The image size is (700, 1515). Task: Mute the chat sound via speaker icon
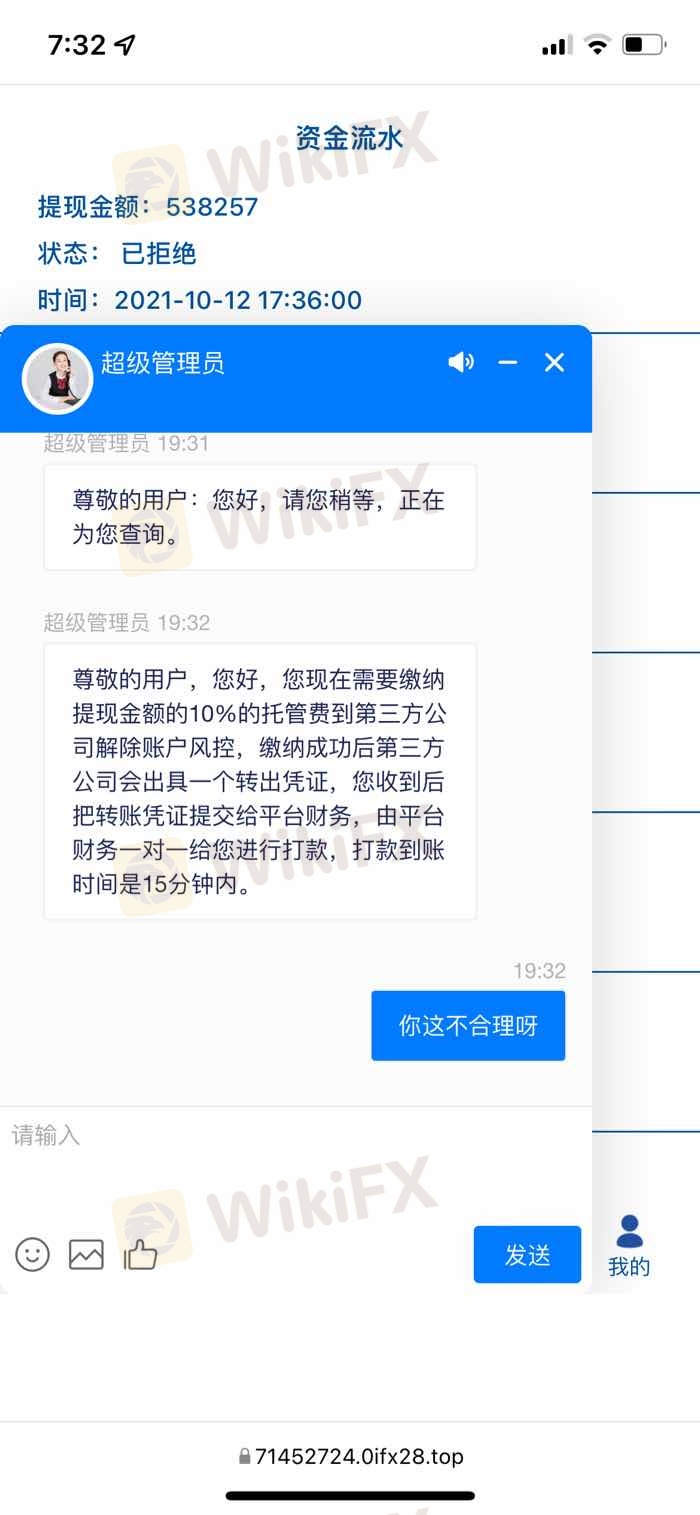461,362
